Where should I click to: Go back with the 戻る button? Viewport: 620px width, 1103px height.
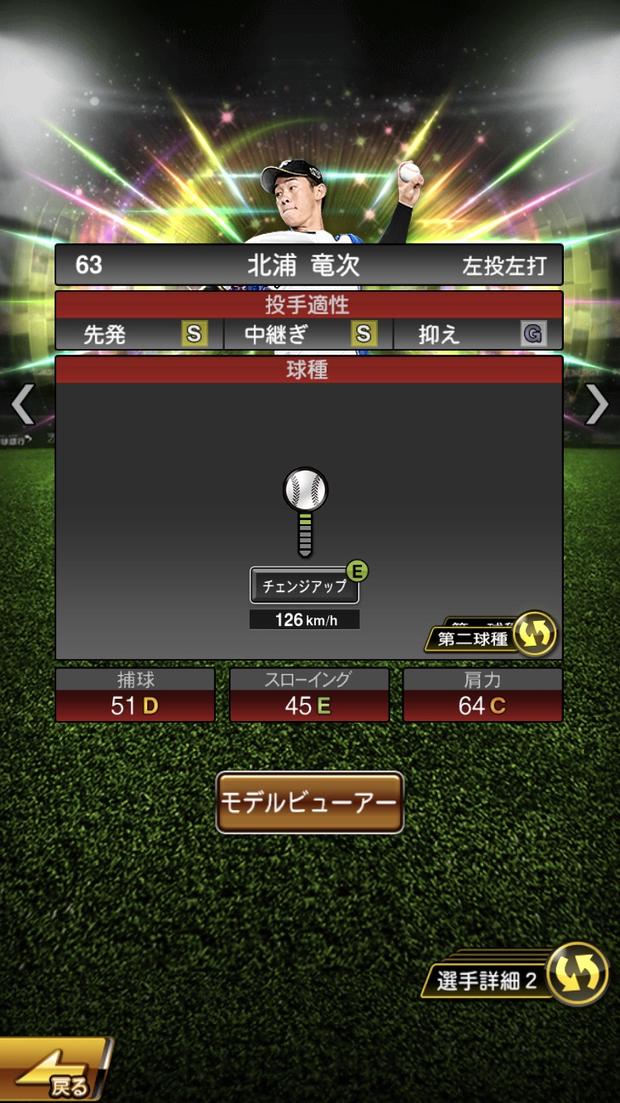[x=55, y=1073]
